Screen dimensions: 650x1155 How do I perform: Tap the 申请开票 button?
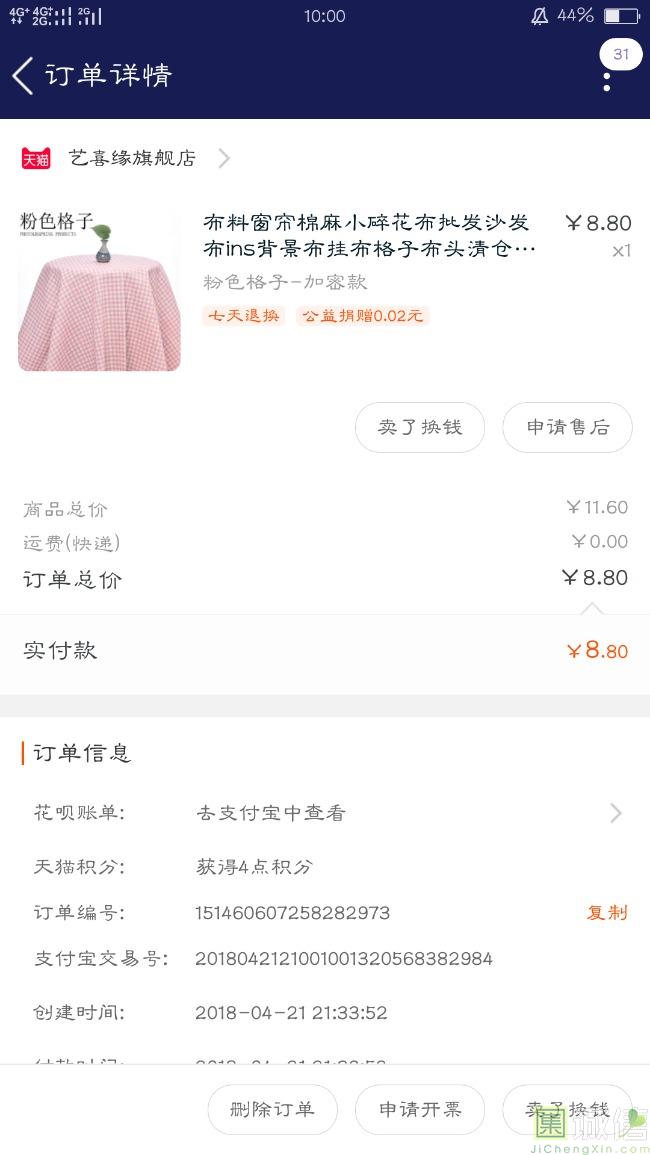coord(420,1109)
